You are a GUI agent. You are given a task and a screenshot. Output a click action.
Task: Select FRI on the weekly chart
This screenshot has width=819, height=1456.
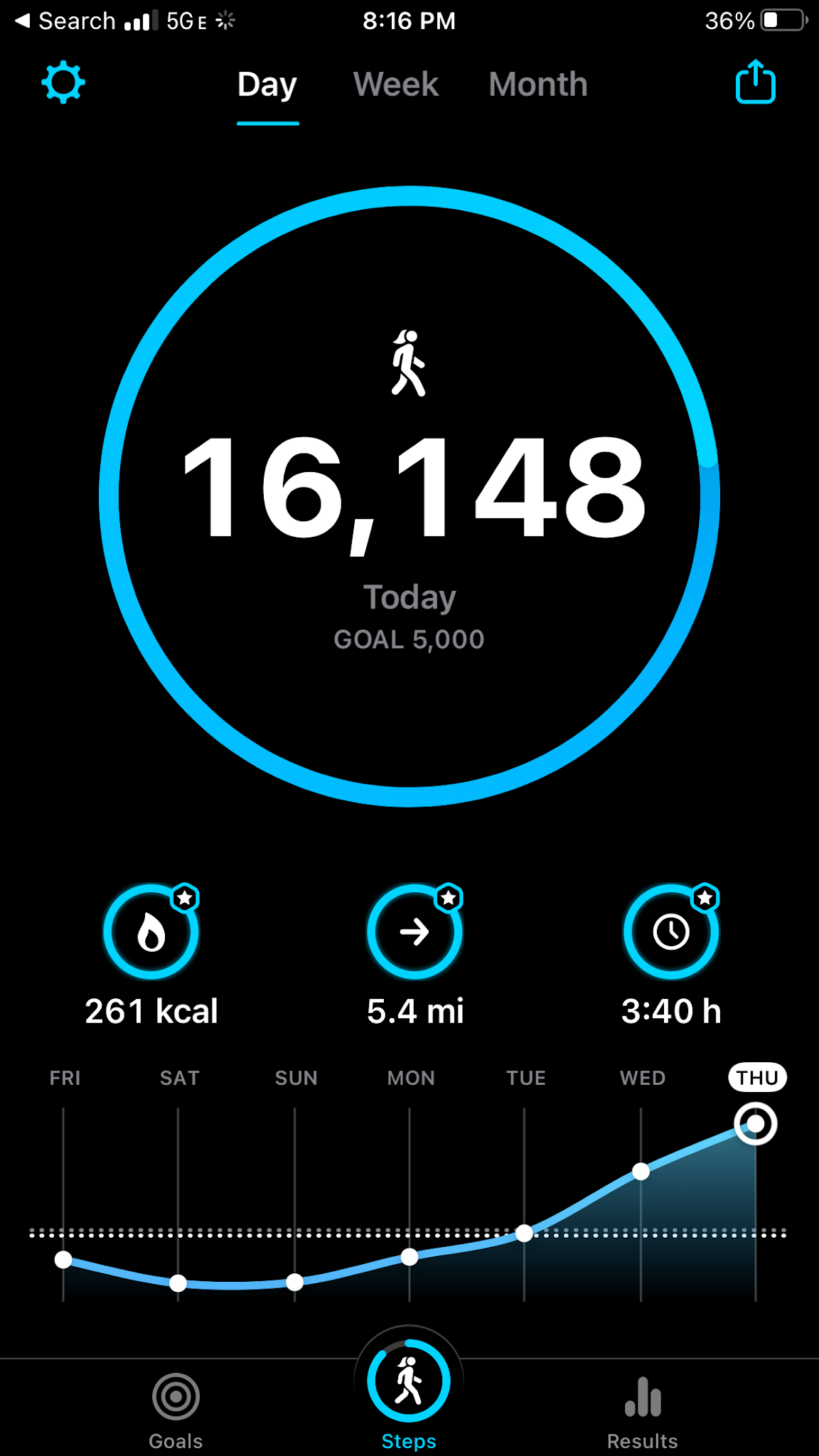[65, 1078]
